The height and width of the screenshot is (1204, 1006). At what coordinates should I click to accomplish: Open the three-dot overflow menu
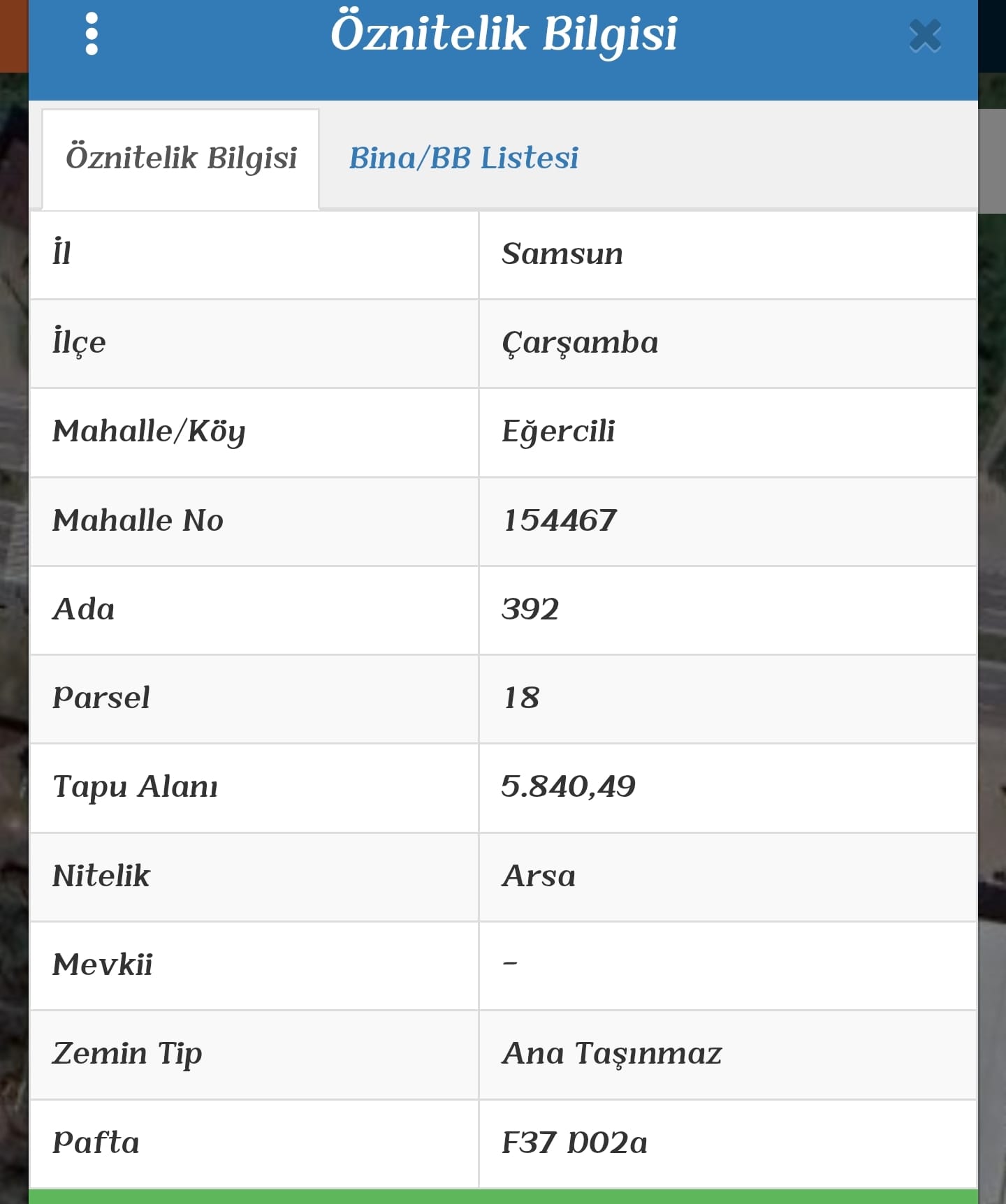point(92,34)
